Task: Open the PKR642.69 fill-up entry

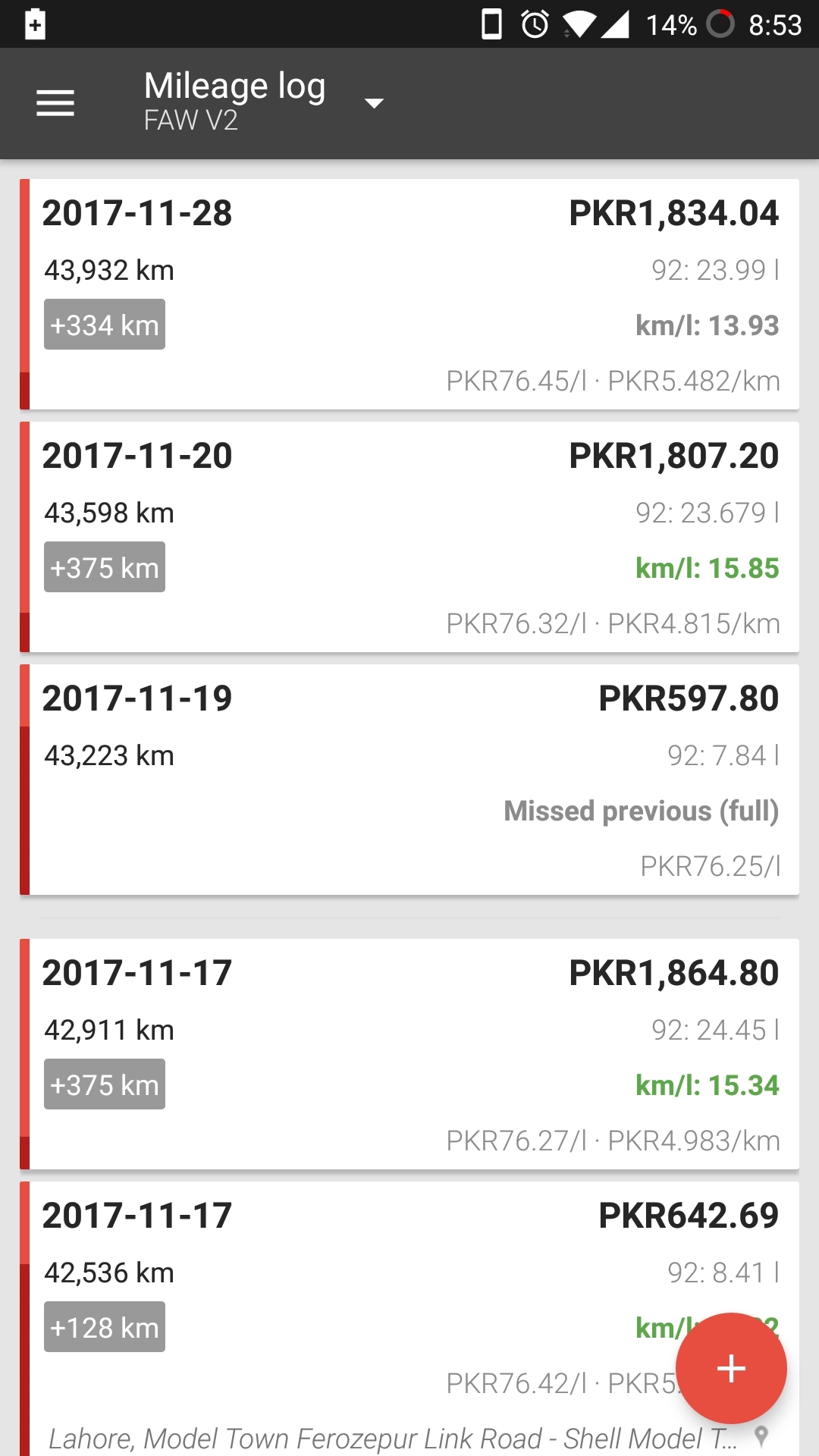Action: tap(409, 1319)
